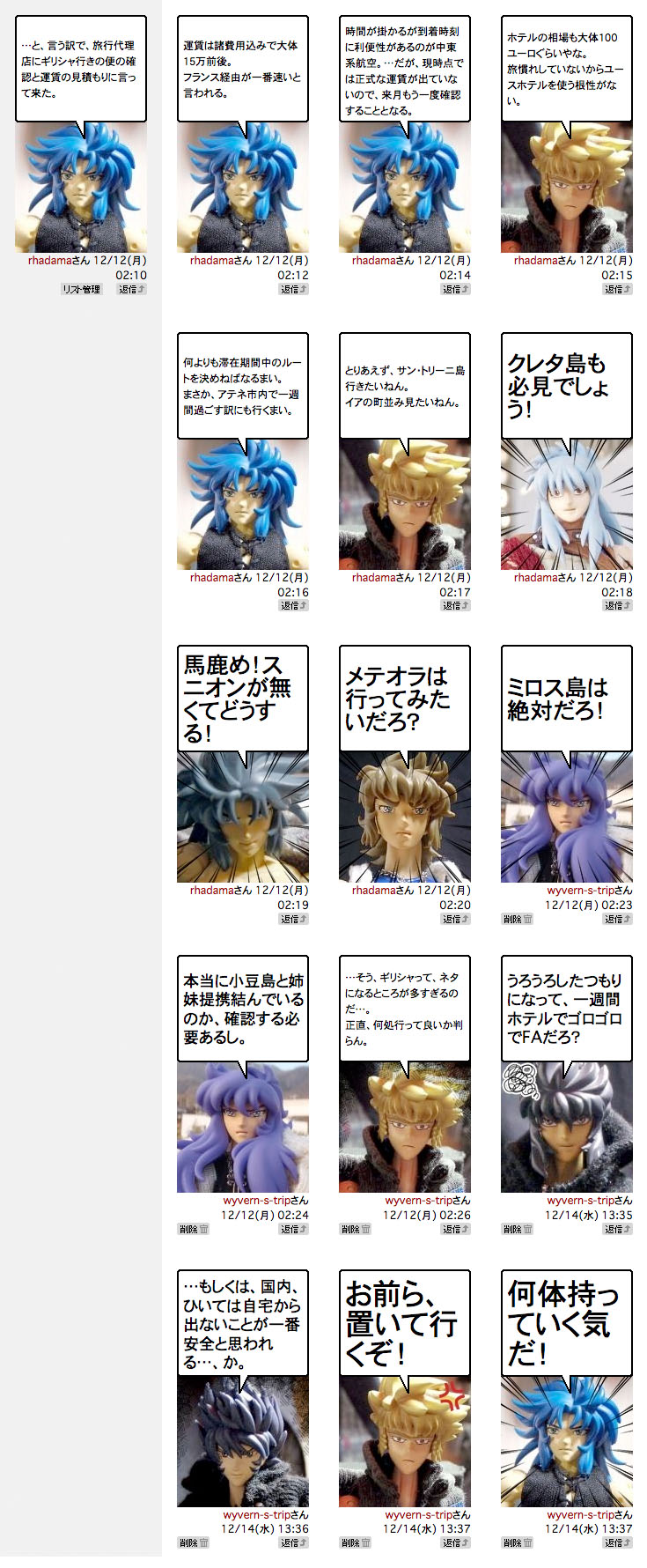Tap 返信 under the 02:12 post

click(x=294, y=289)
